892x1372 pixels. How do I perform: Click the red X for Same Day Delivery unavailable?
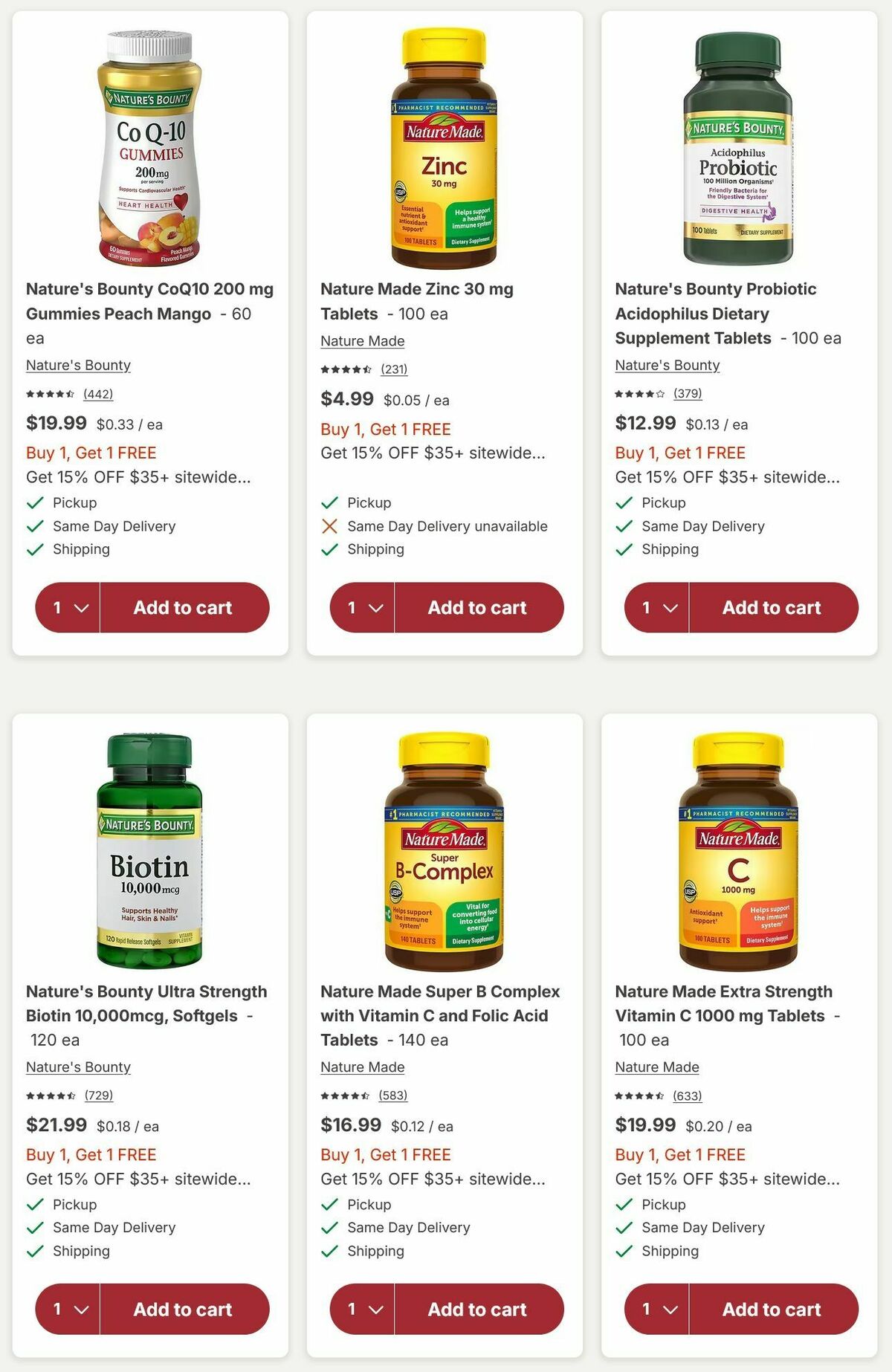329,526
